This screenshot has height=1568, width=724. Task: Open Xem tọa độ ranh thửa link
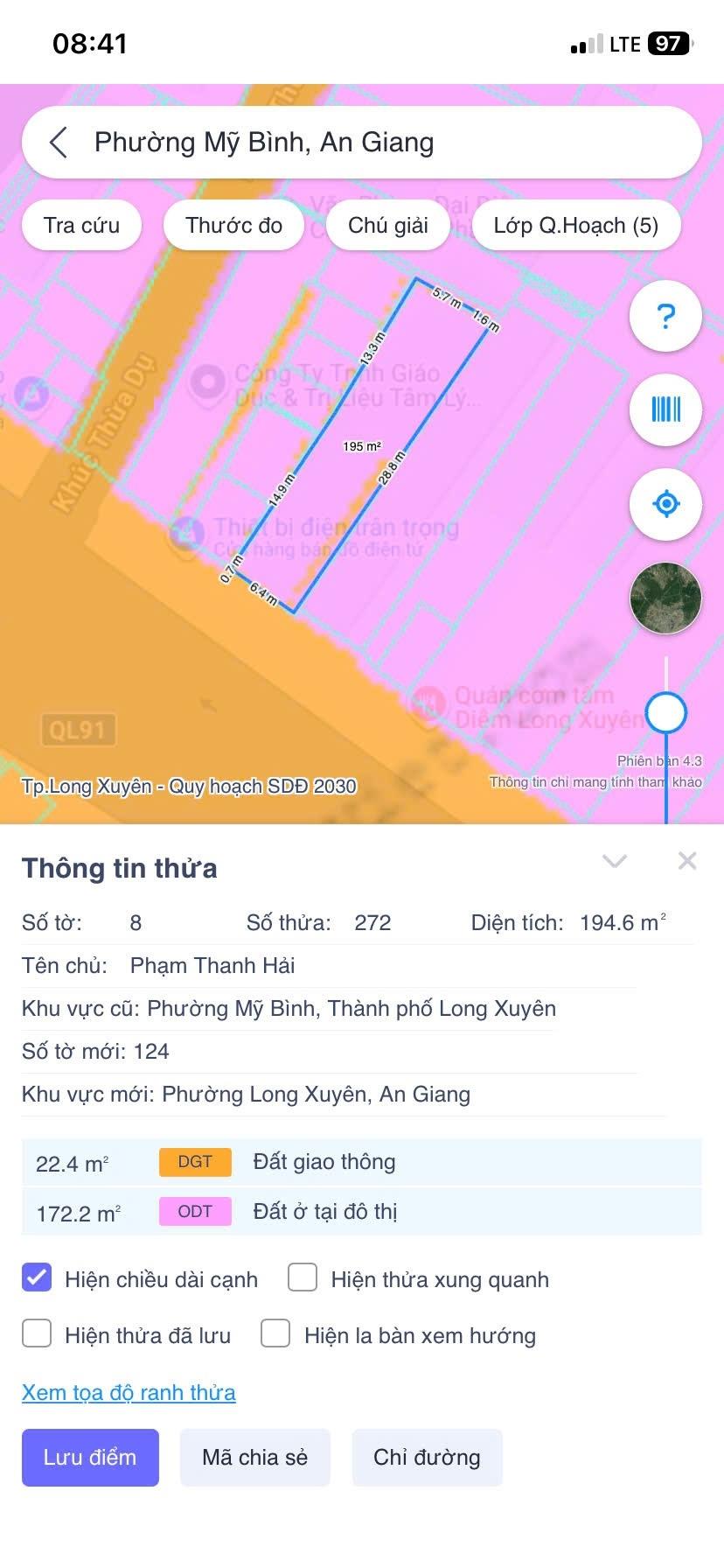(x=129, y=1392)
